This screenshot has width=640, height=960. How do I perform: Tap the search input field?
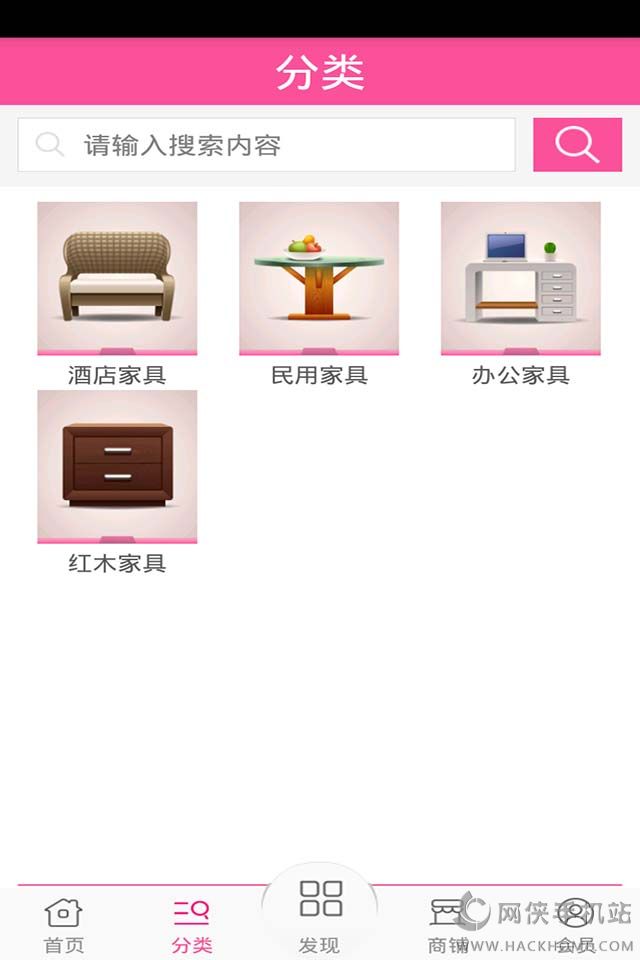[x=266, y=145]
